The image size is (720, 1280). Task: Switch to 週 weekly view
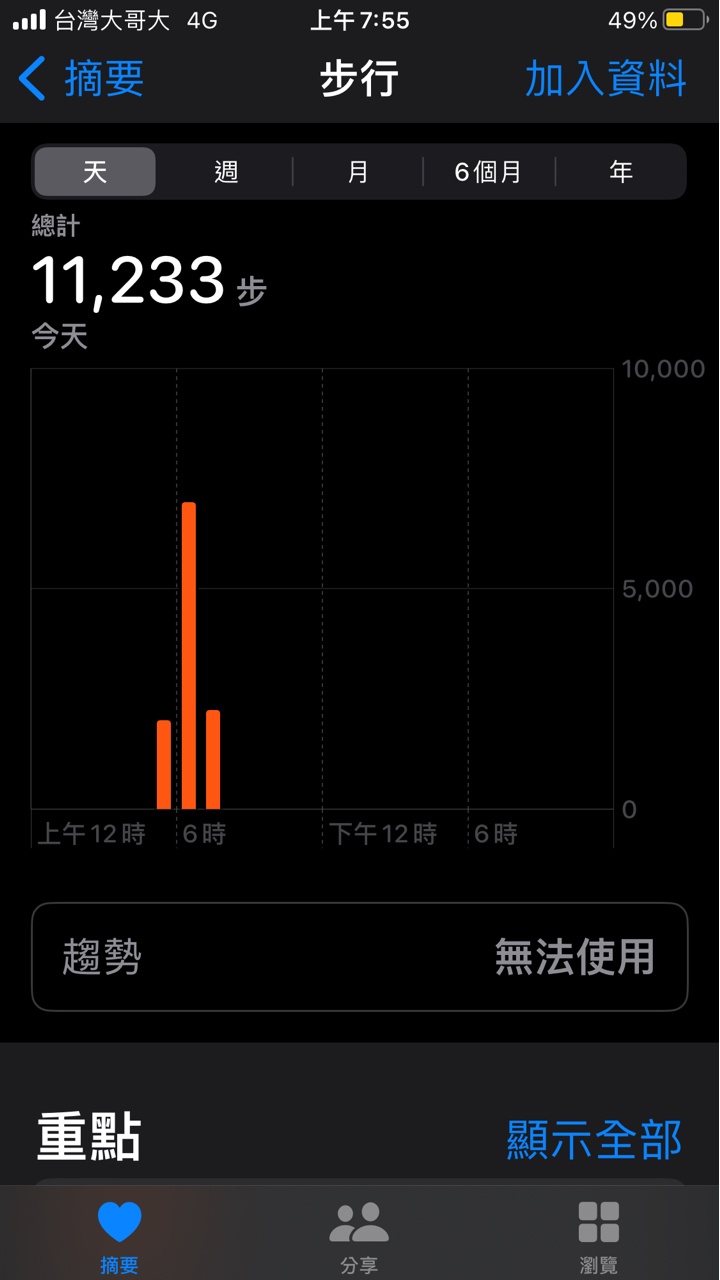tap(226, 172)
